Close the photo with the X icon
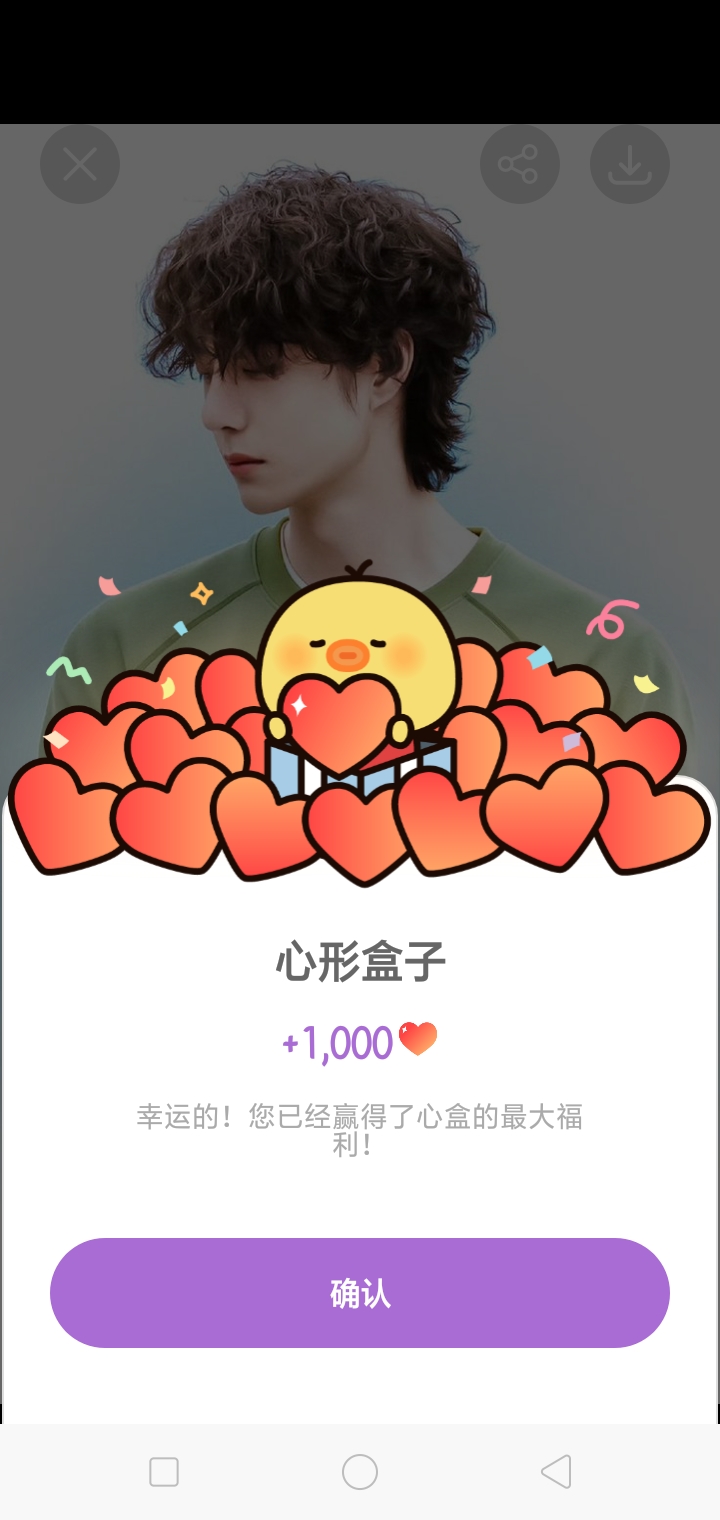This screenshot has height=1520, width=720. tap(80, 164)
